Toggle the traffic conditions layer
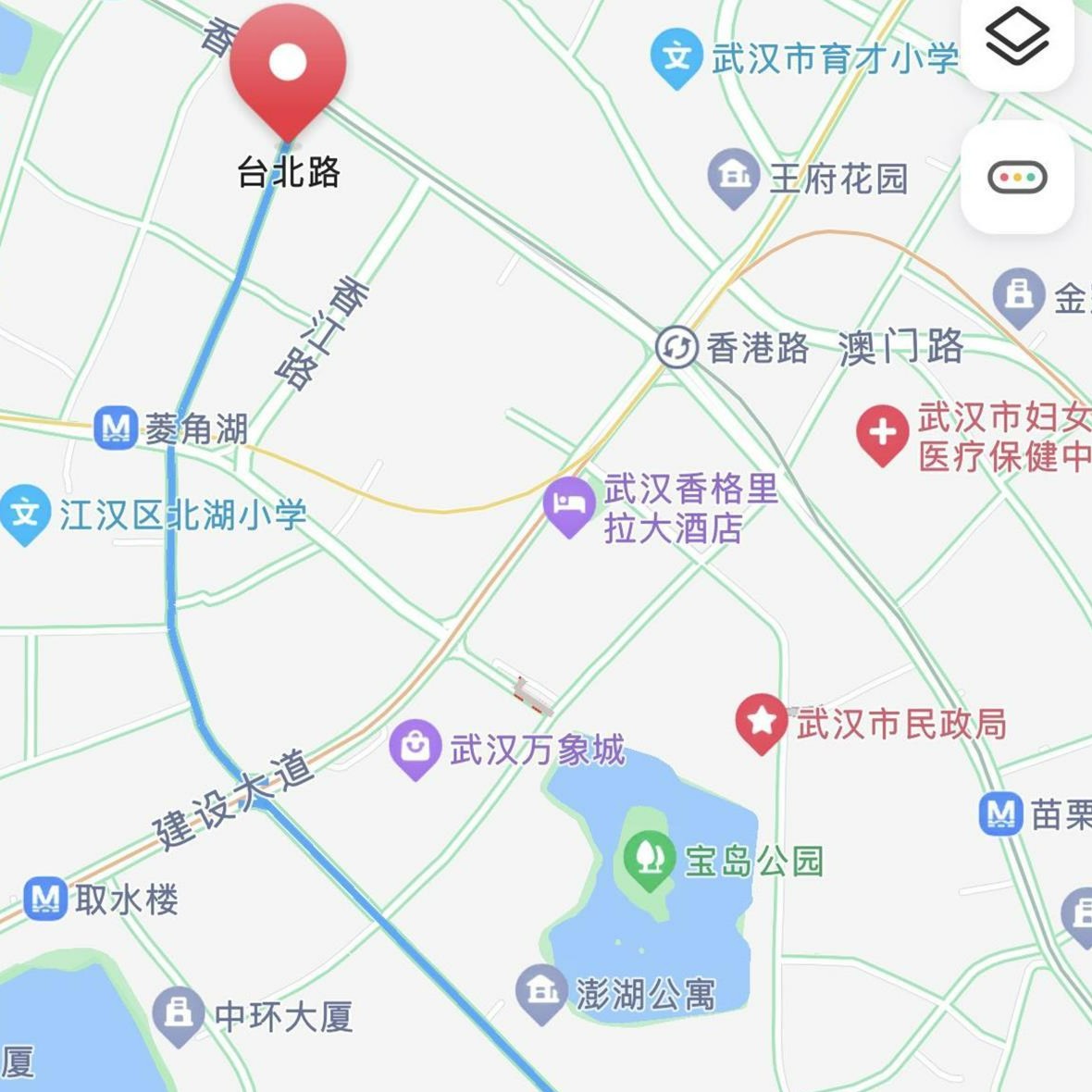 tap(1017, 177)
